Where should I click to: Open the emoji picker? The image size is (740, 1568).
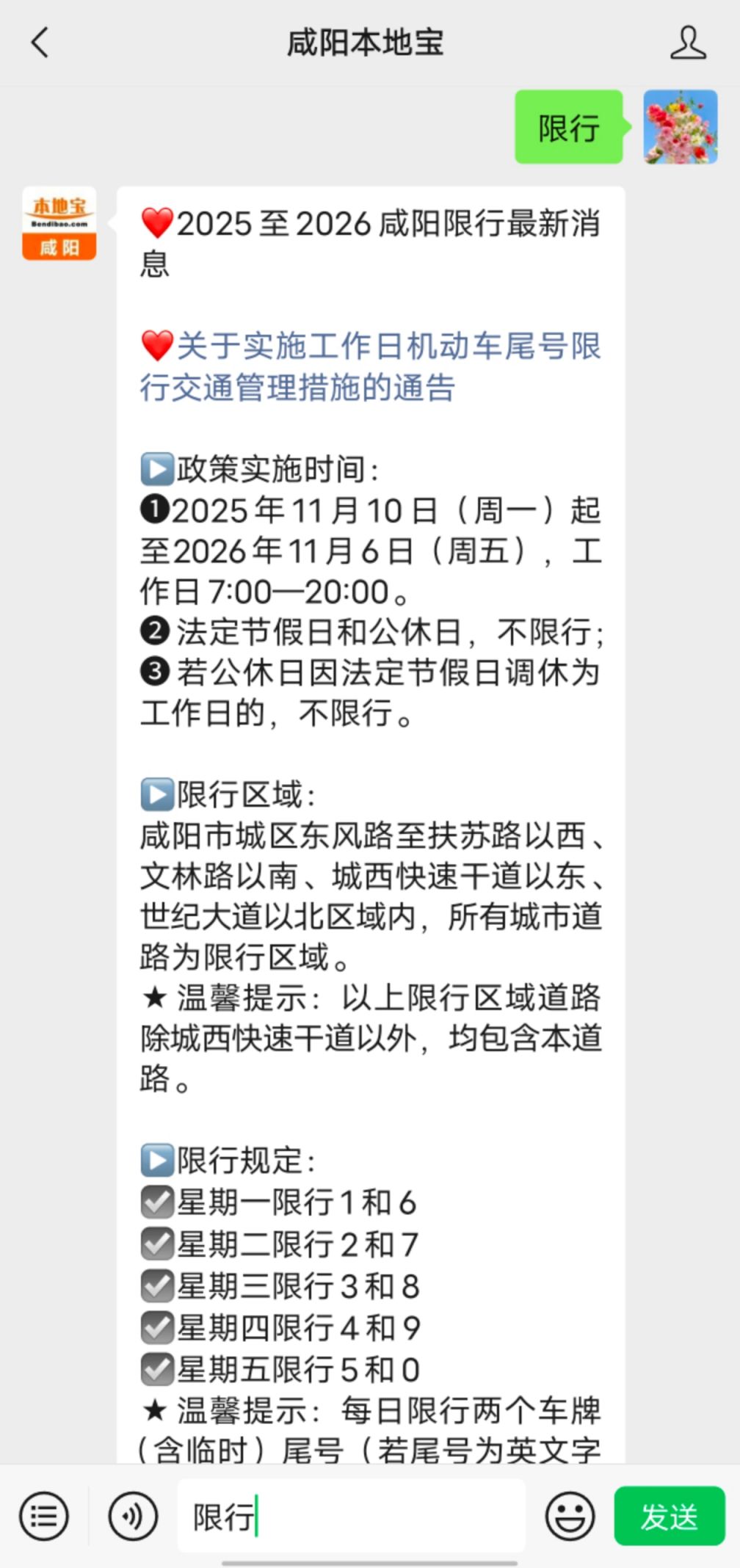pyautogui.click(x=570, y=1516)
